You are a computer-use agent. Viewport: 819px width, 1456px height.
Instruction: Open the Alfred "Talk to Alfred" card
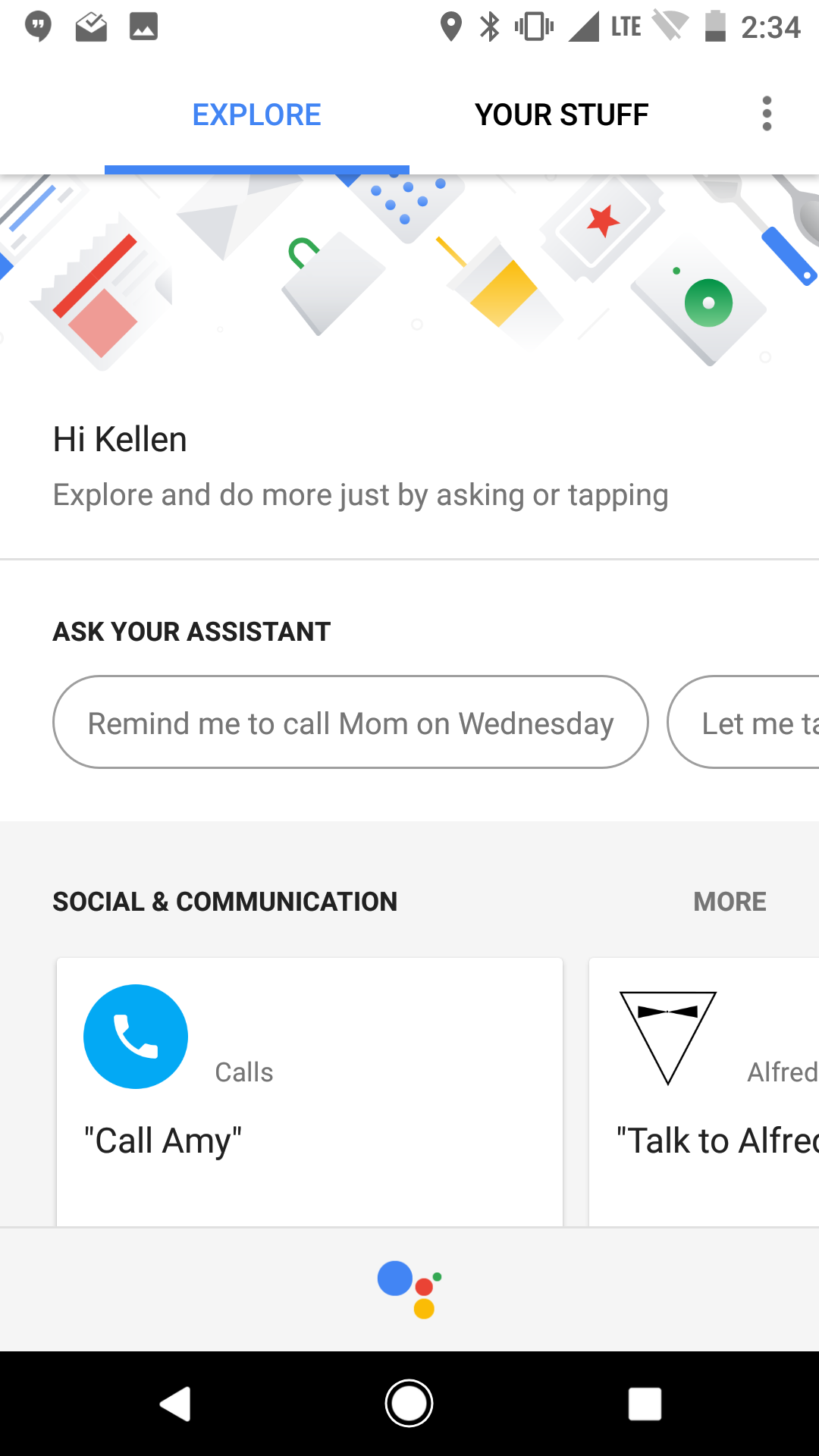point(705,1090)
